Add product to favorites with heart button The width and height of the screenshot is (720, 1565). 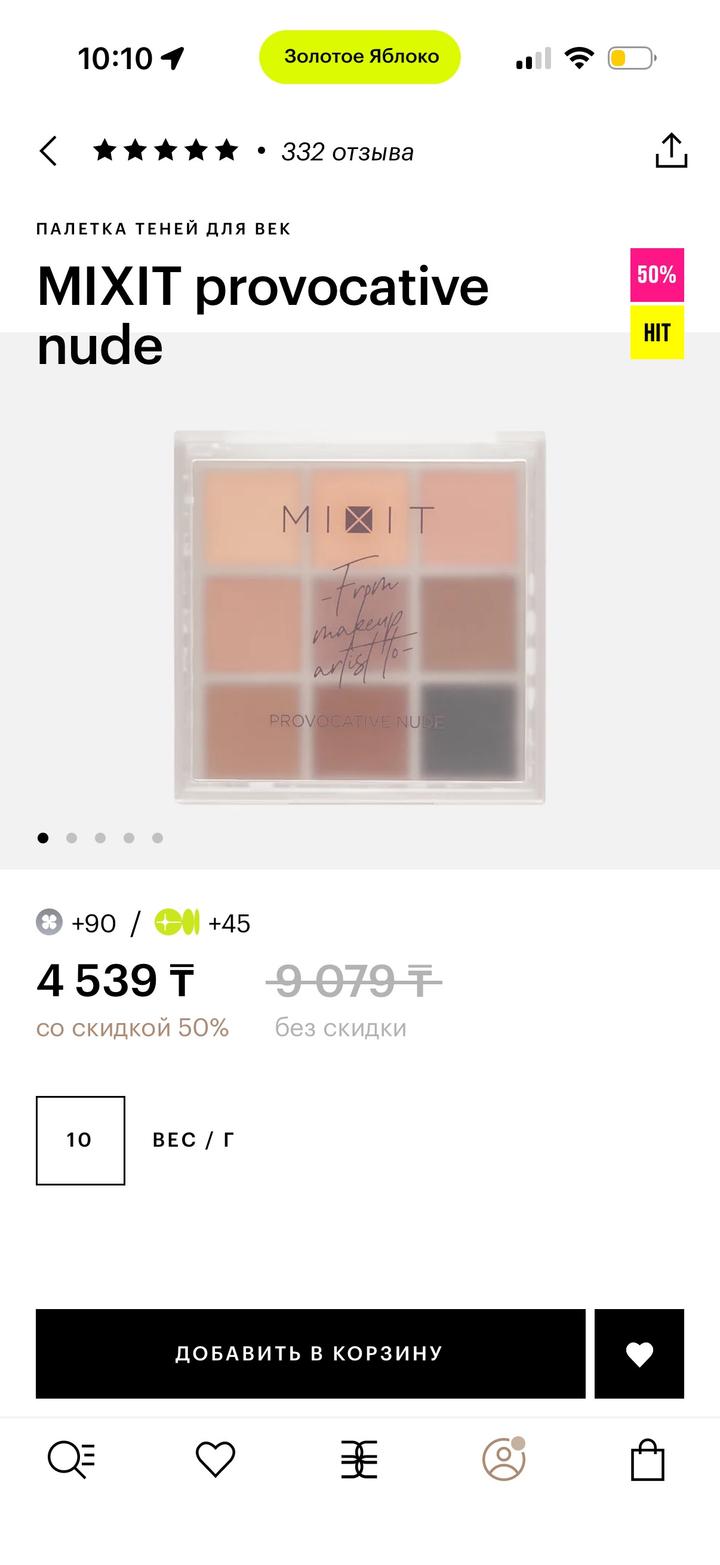tap(639, 1353)
